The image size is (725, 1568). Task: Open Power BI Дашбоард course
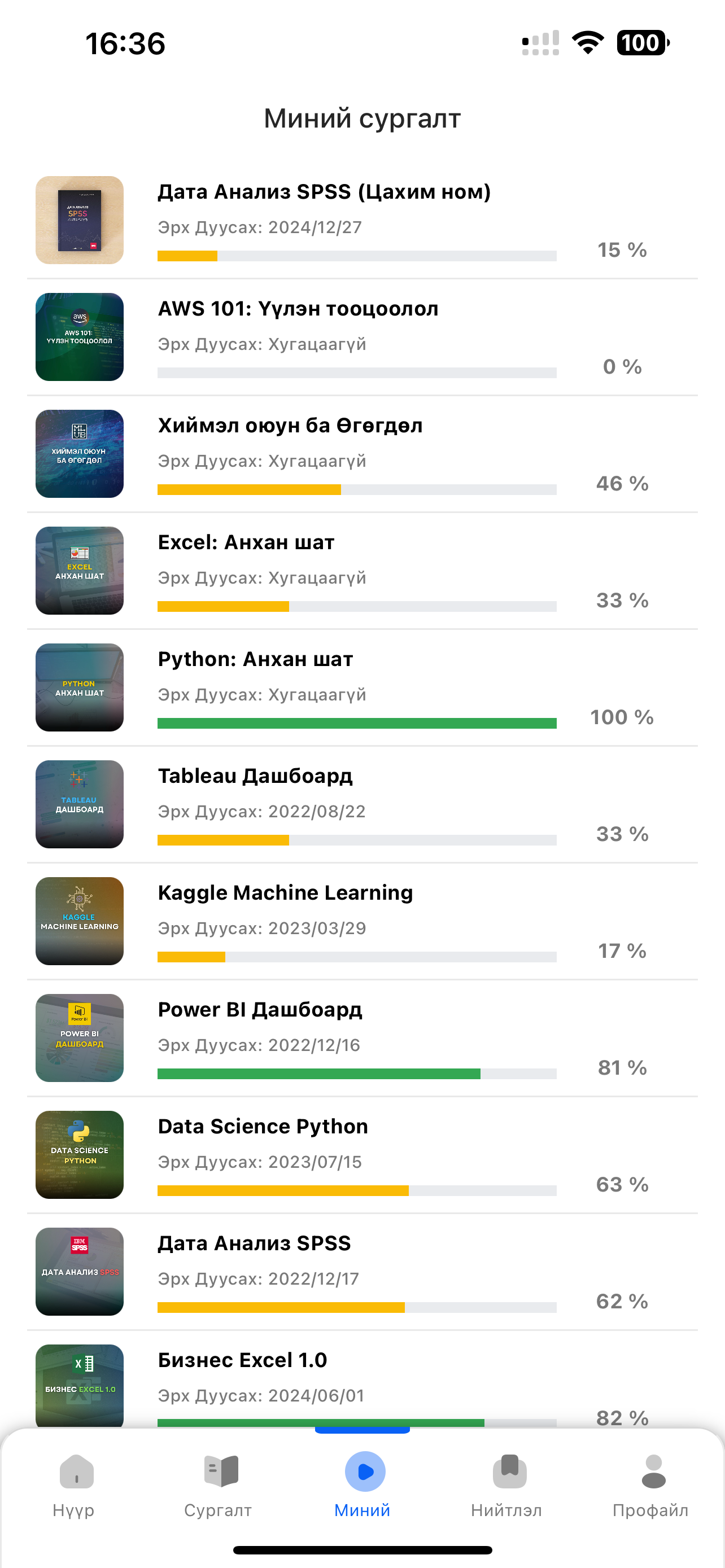click(362, 1039)
